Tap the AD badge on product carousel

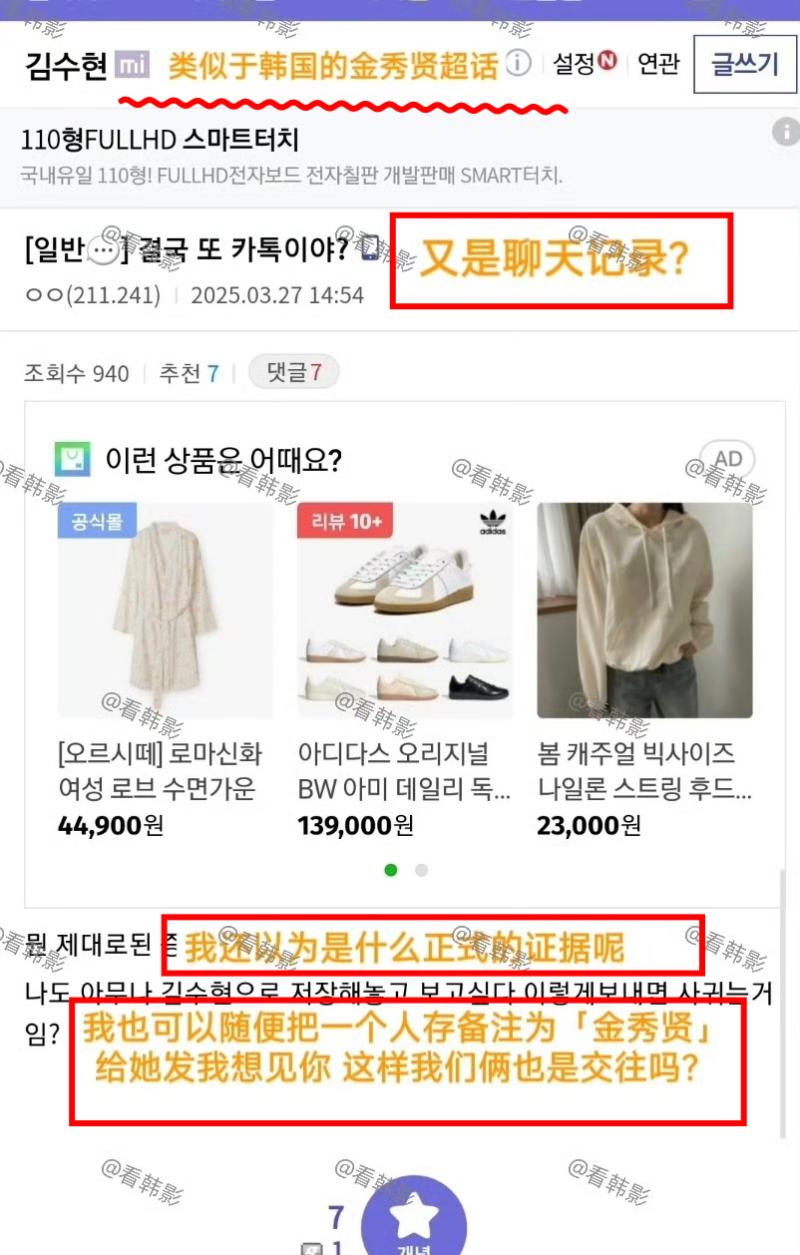[727, 459]
